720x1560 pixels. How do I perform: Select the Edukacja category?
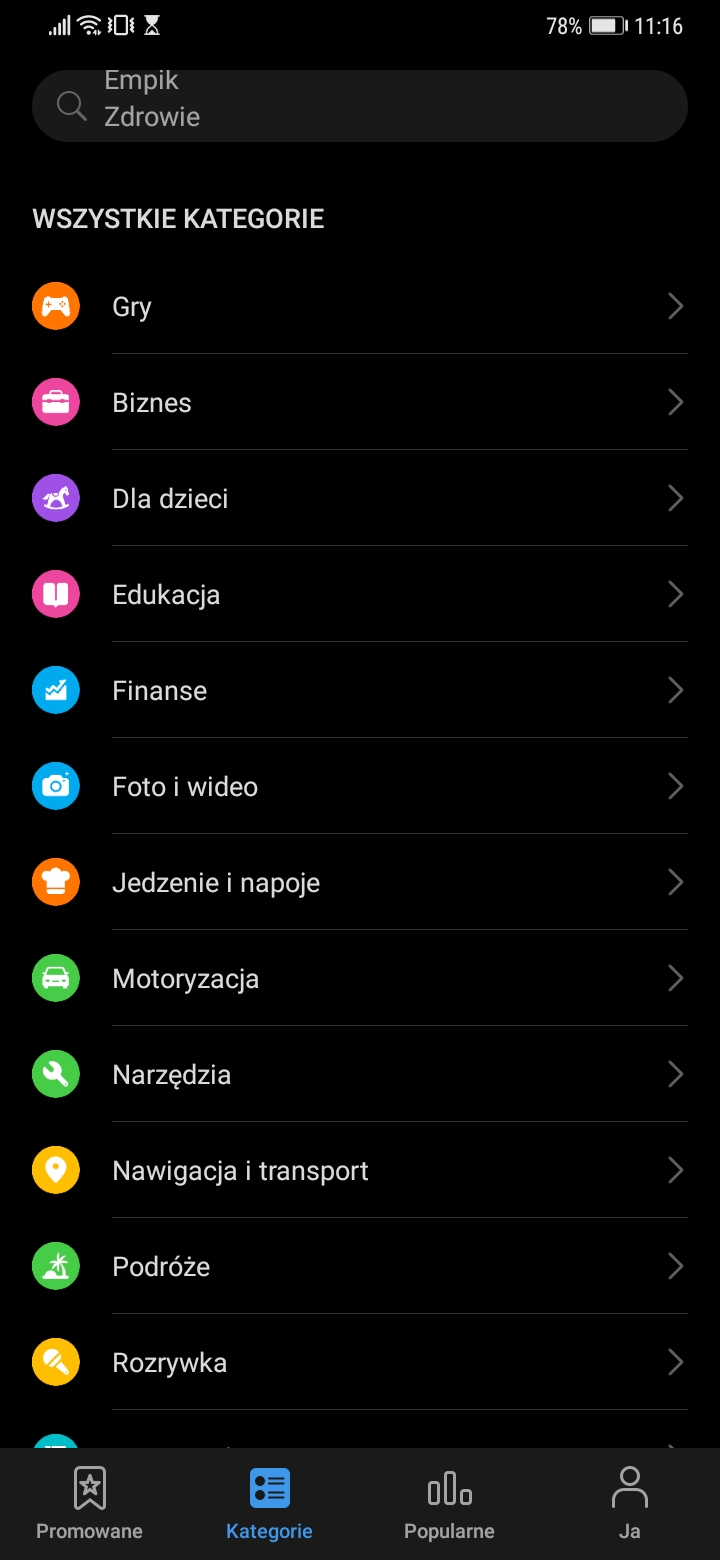(360, 594)
